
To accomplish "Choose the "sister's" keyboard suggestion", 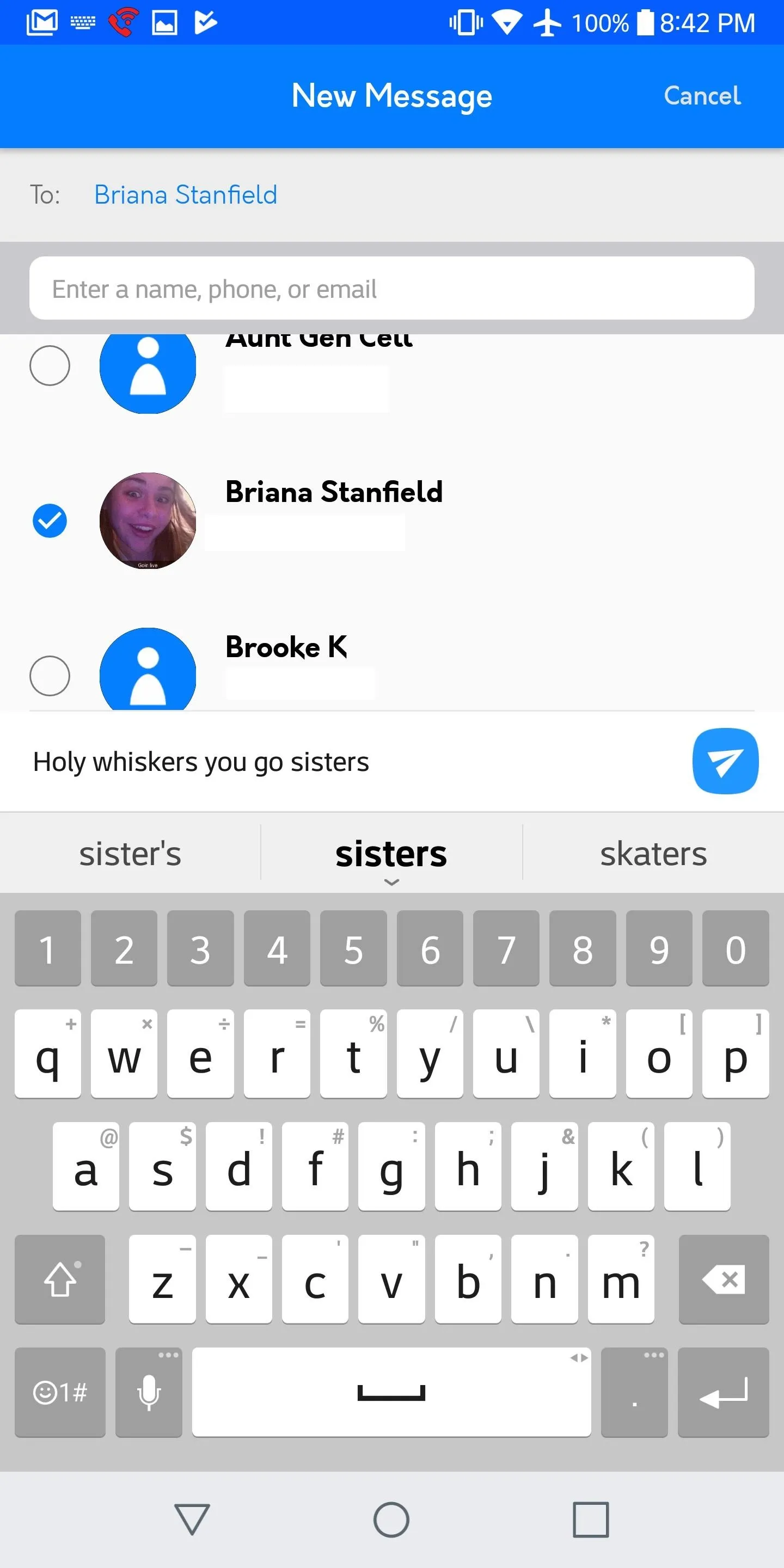I will (130, 853).
